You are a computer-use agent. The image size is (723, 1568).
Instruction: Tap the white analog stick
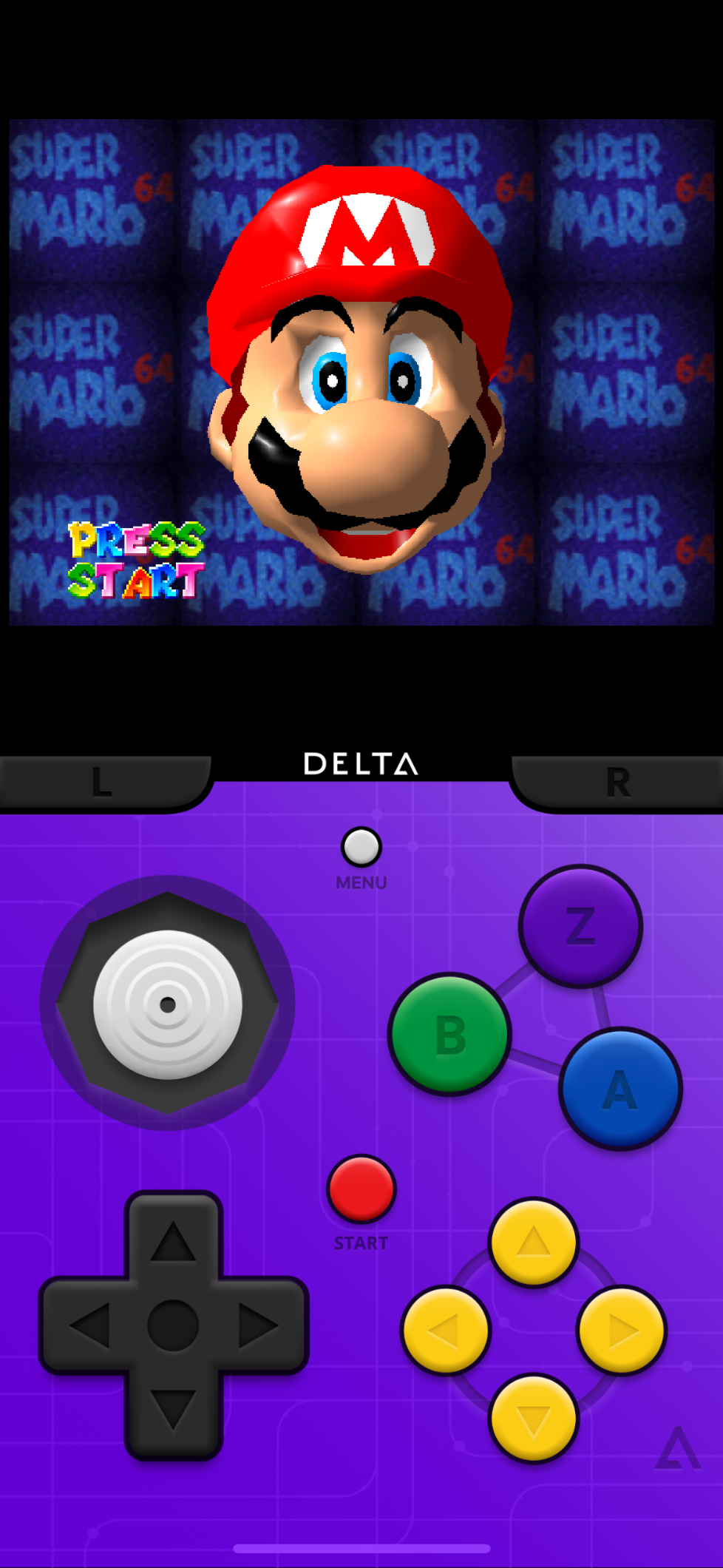pyautogui.click(x=168, y=1004)
